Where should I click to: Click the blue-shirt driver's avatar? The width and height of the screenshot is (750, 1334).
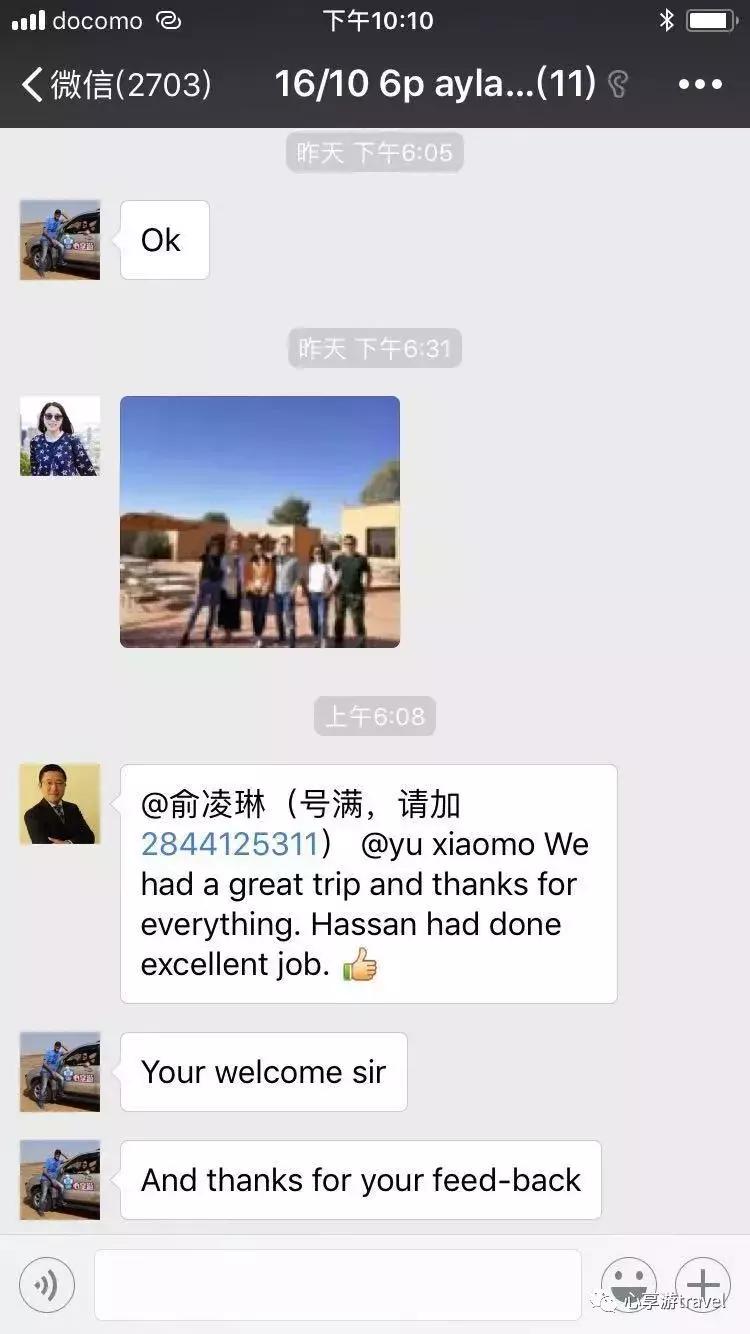(59, 239)
